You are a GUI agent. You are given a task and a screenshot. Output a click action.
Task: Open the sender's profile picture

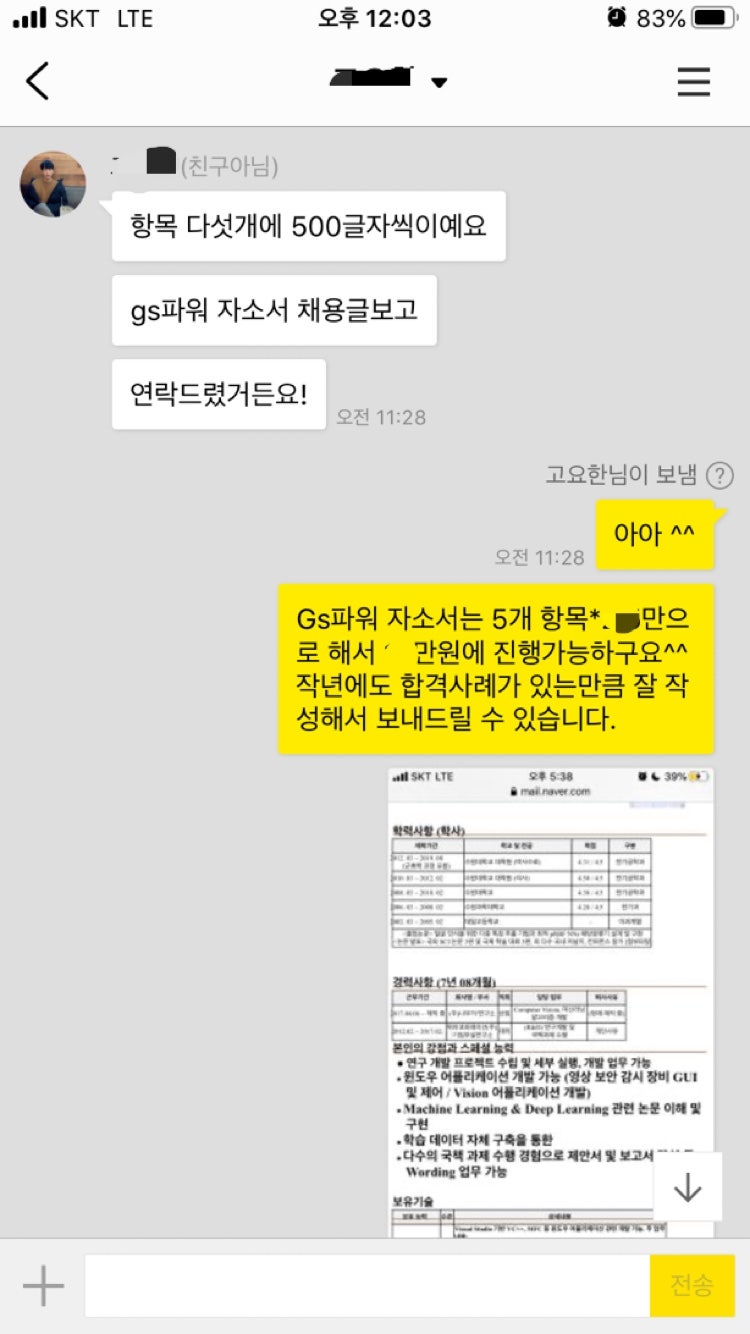(53, 184)
